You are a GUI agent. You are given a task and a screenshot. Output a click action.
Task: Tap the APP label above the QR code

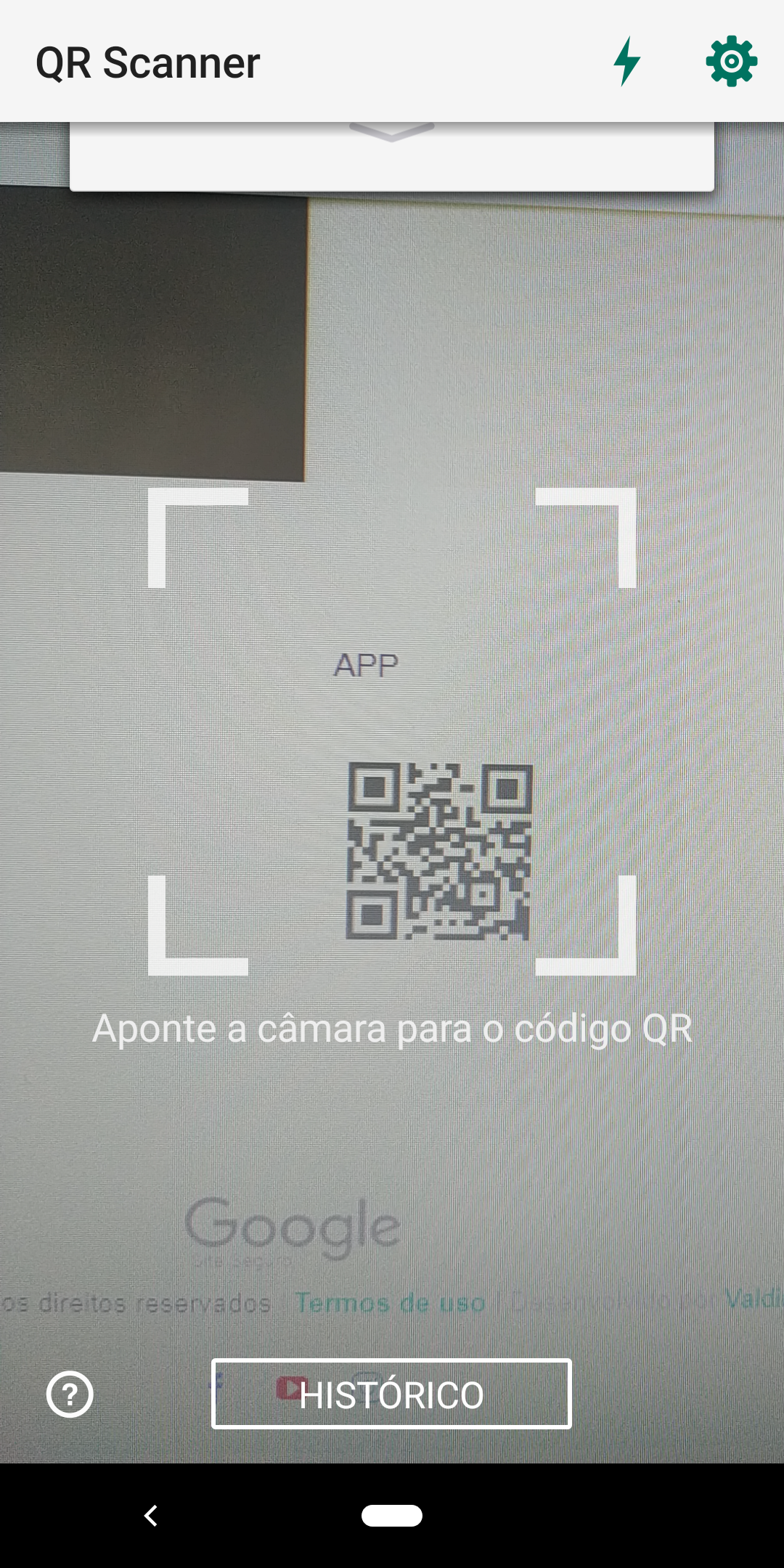[366, 664]
